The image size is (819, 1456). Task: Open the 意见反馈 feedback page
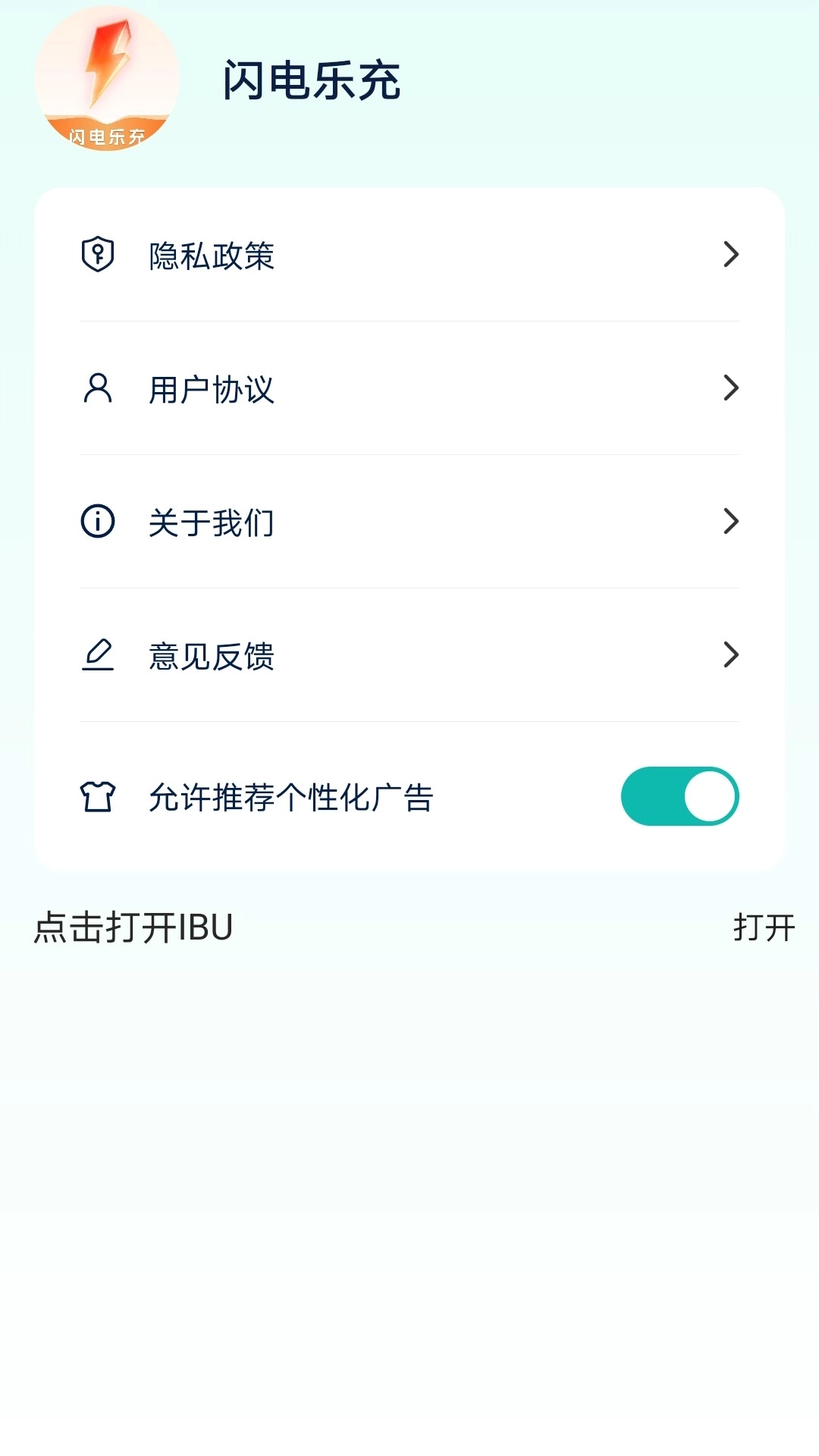click(x=730, y=655)
